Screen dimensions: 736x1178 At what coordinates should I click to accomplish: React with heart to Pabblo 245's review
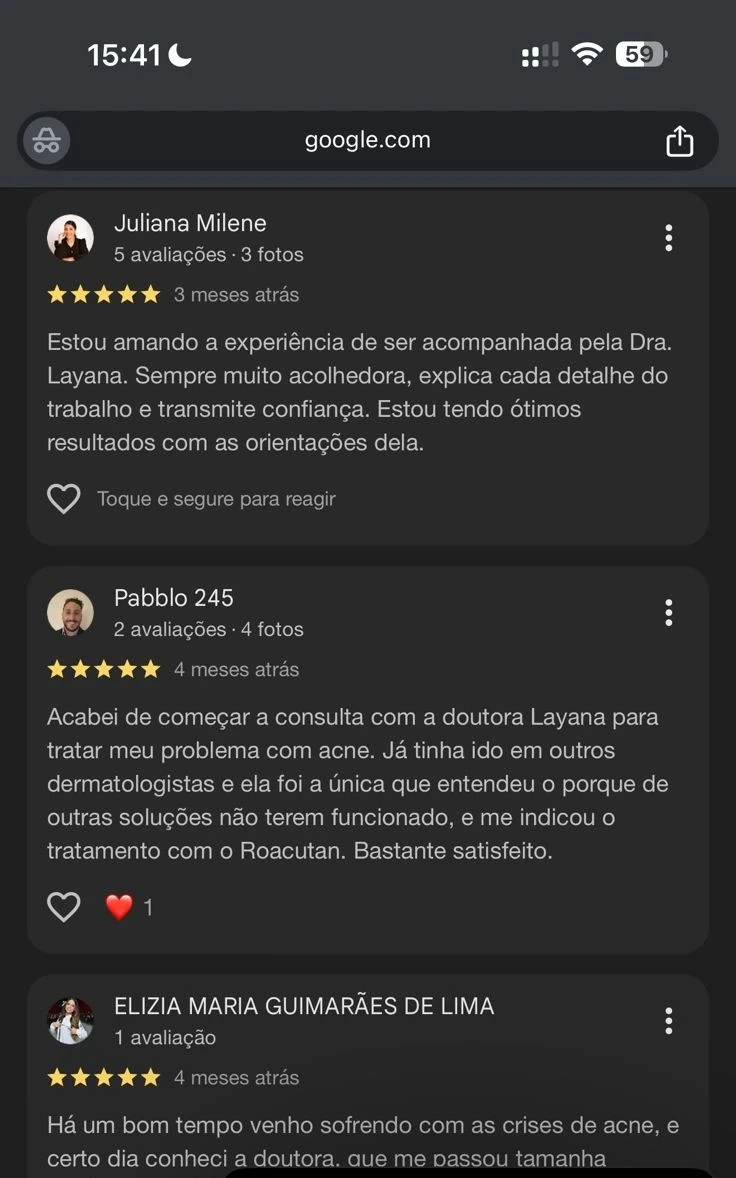[64, 908]
